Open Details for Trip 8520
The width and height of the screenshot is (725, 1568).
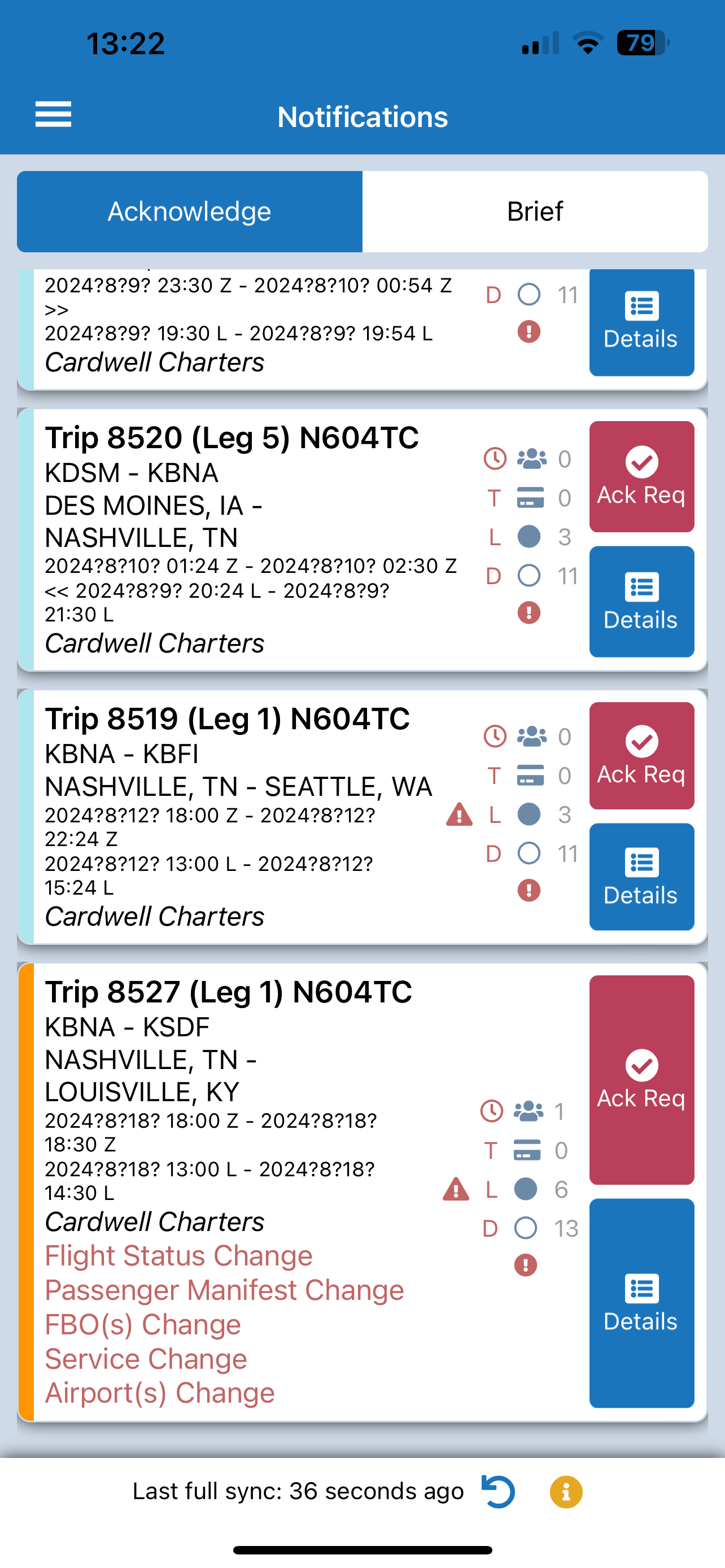click(x=641, y=601)
